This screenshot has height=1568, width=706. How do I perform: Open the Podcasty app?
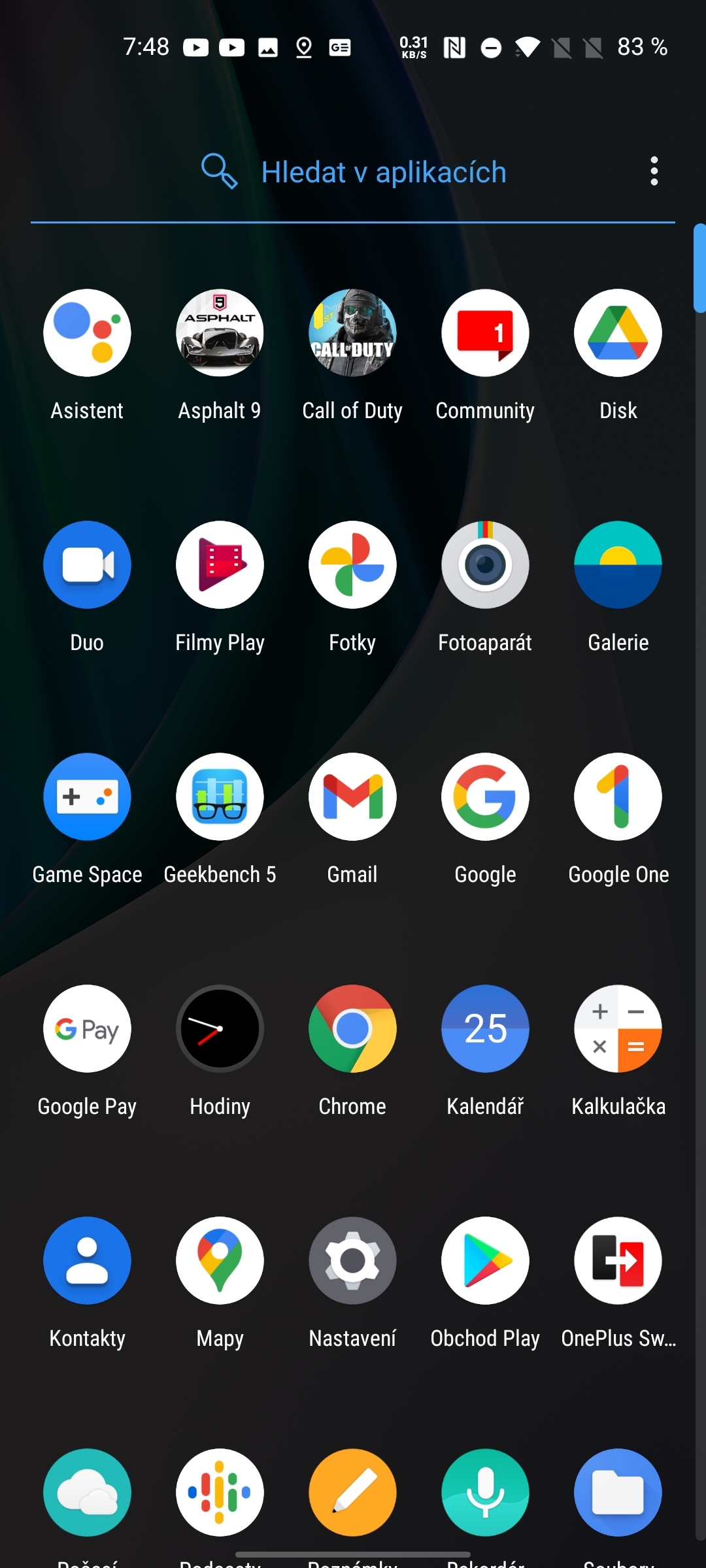[x=220, y=1493]
